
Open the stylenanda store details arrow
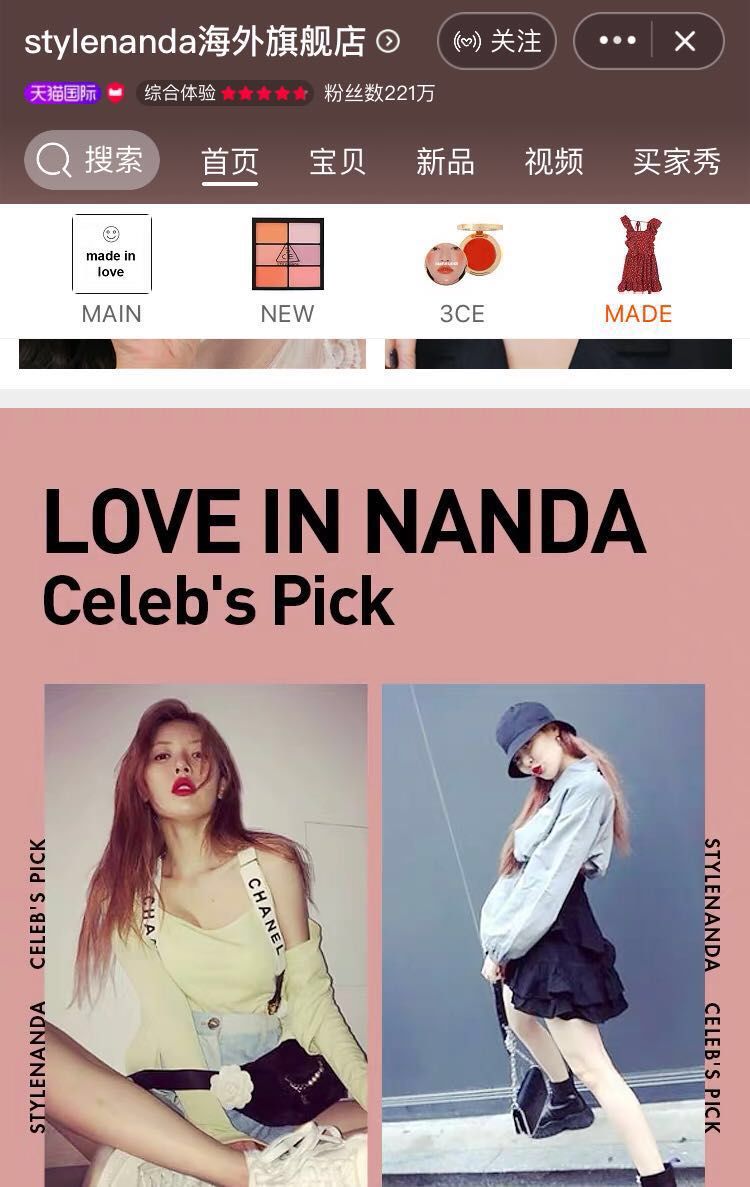point(388,41)
